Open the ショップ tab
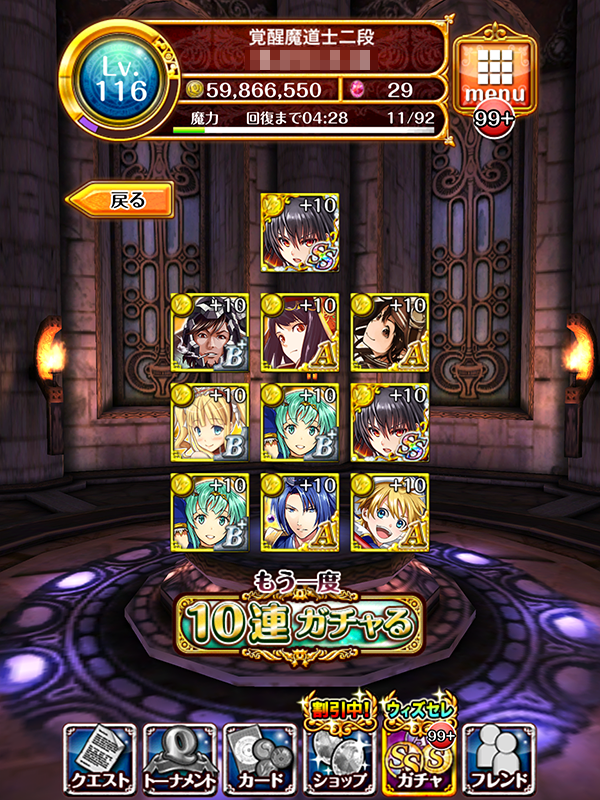 [339, 758]
